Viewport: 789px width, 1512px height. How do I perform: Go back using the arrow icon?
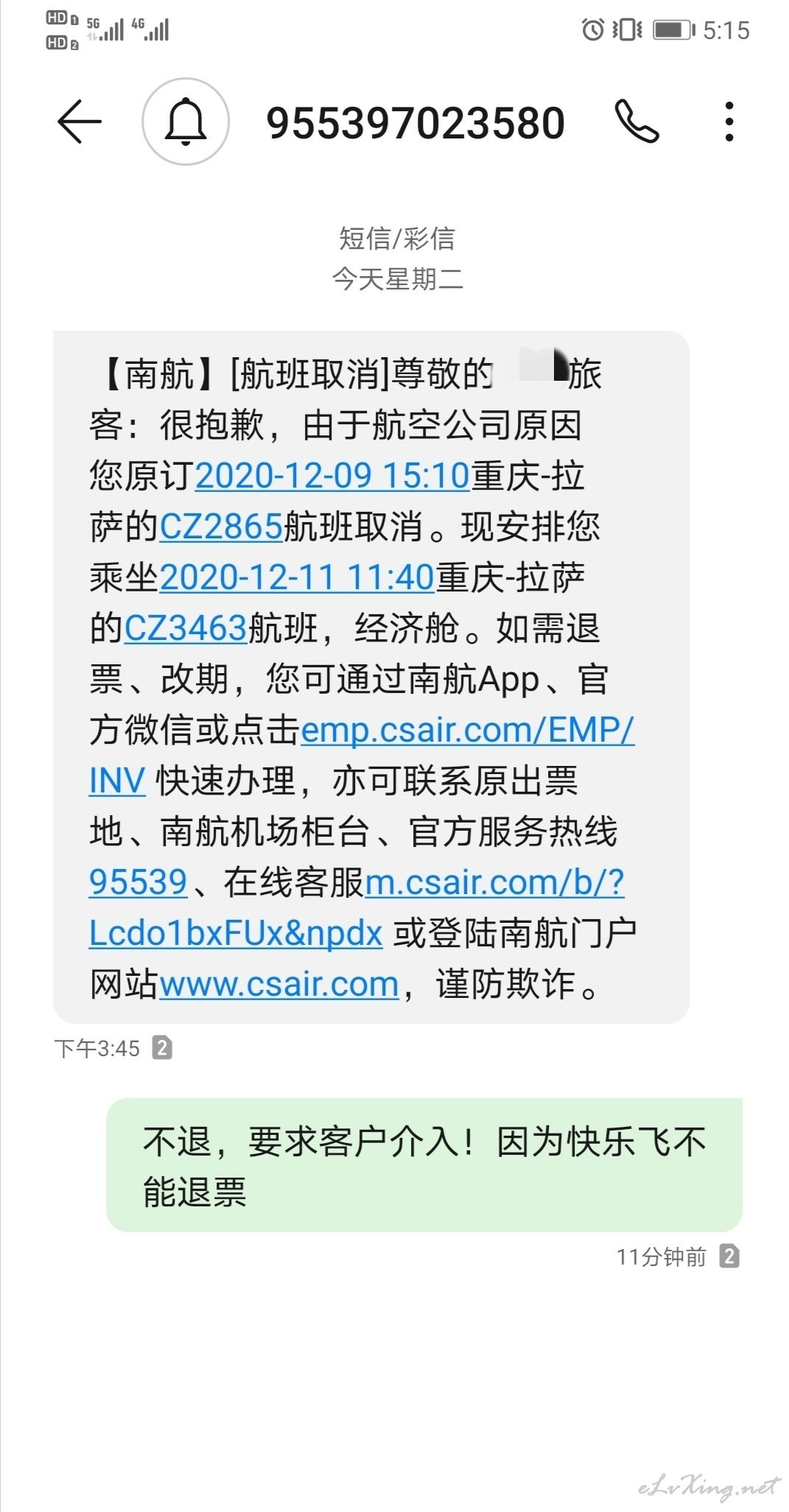pyautogui.click(x=80, y=122)
